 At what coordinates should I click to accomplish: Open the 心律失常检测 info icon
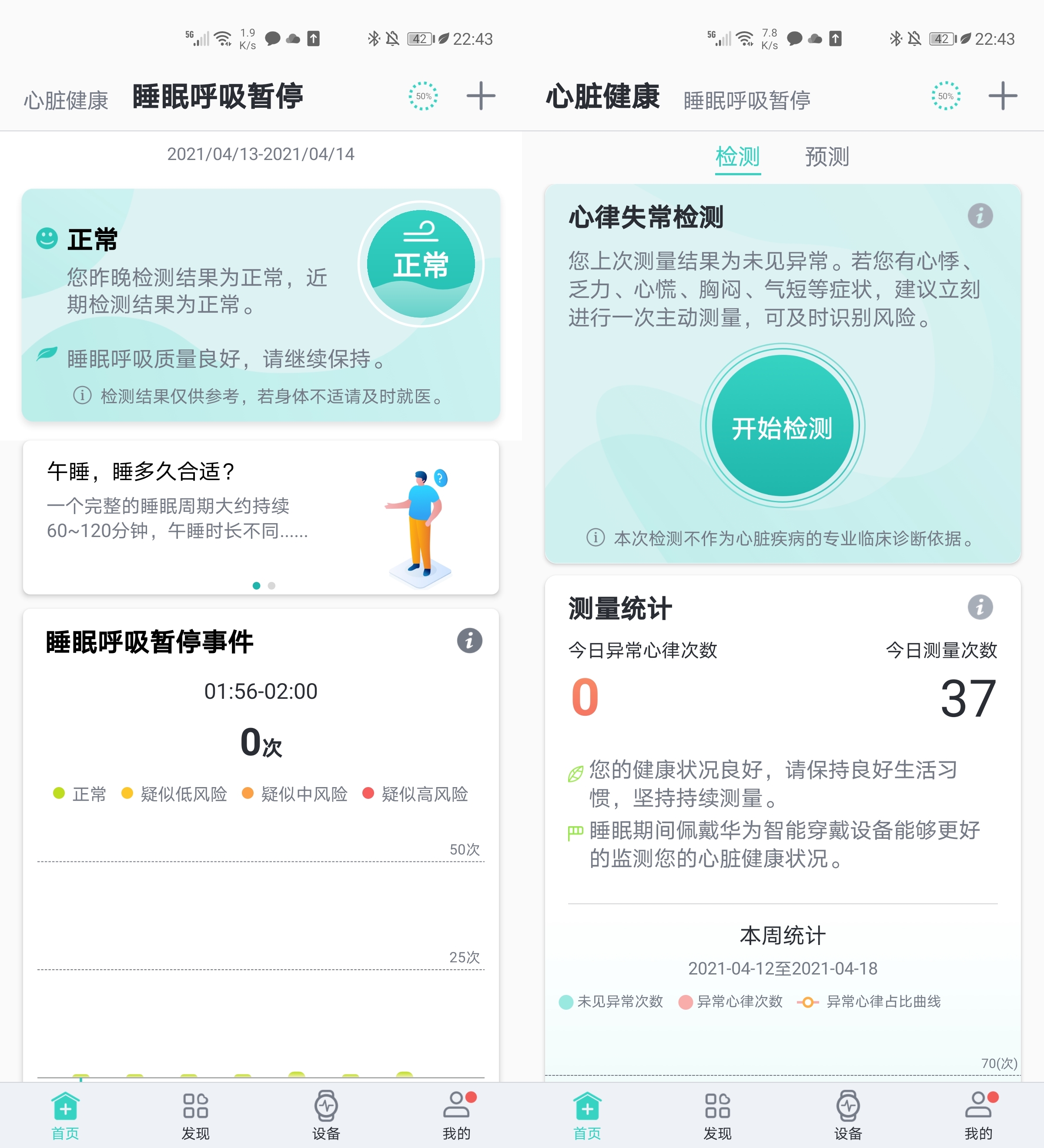tap(980, 215)
